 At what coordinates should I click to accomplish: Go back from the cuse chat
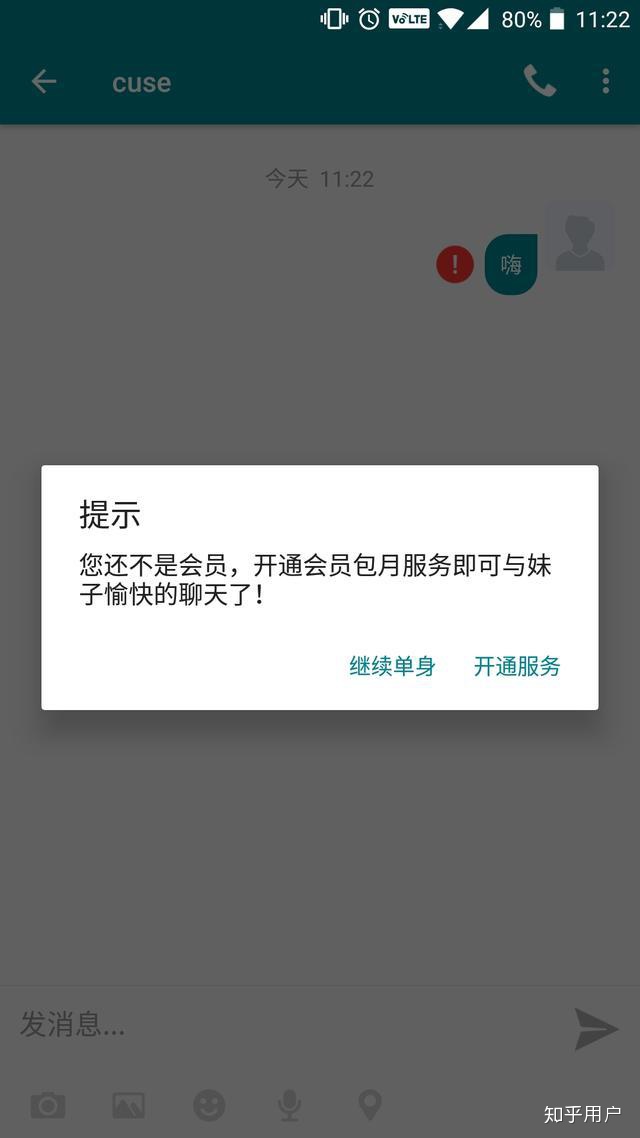click(44, 82)
